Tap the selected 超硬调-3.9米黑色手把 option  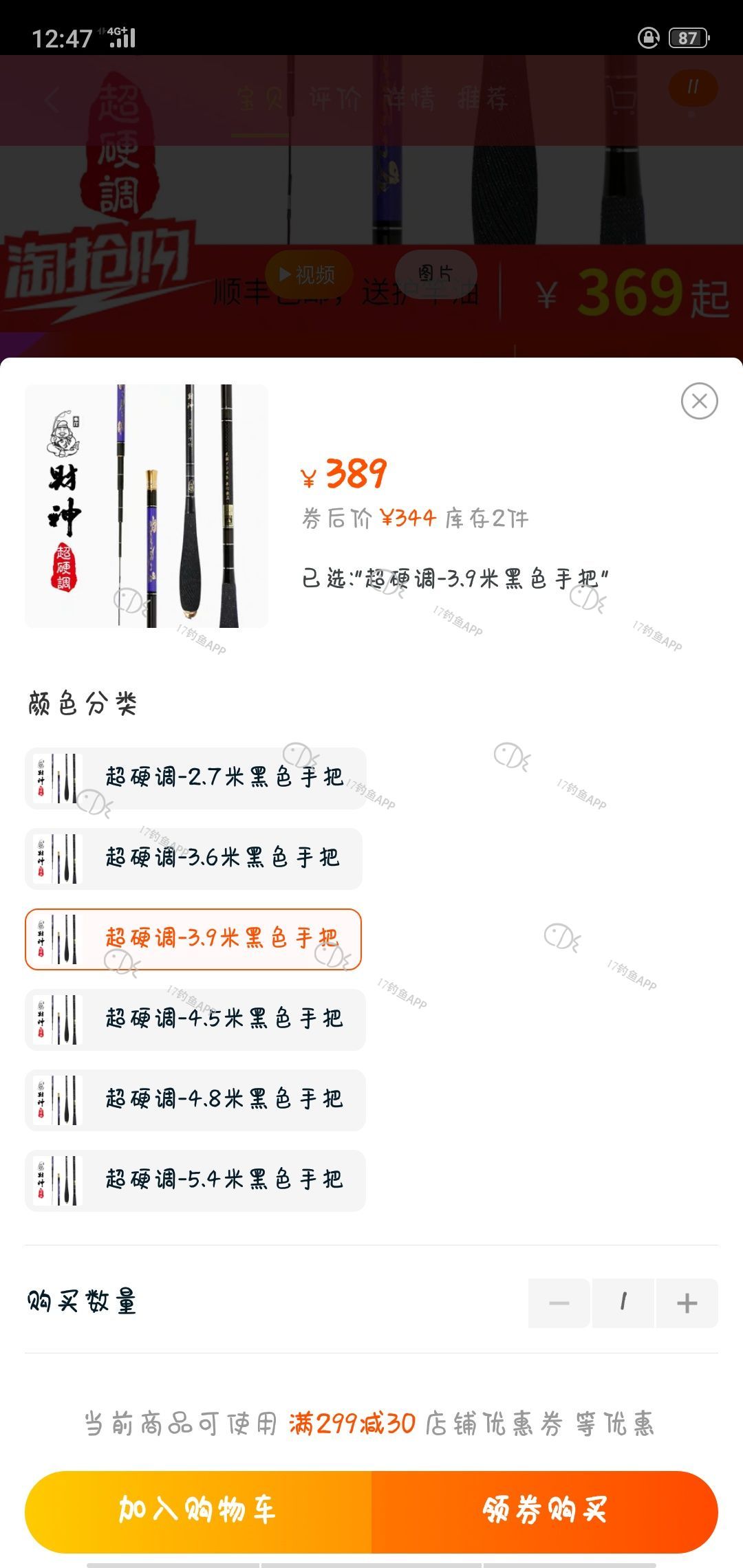(x=193, y=939)
